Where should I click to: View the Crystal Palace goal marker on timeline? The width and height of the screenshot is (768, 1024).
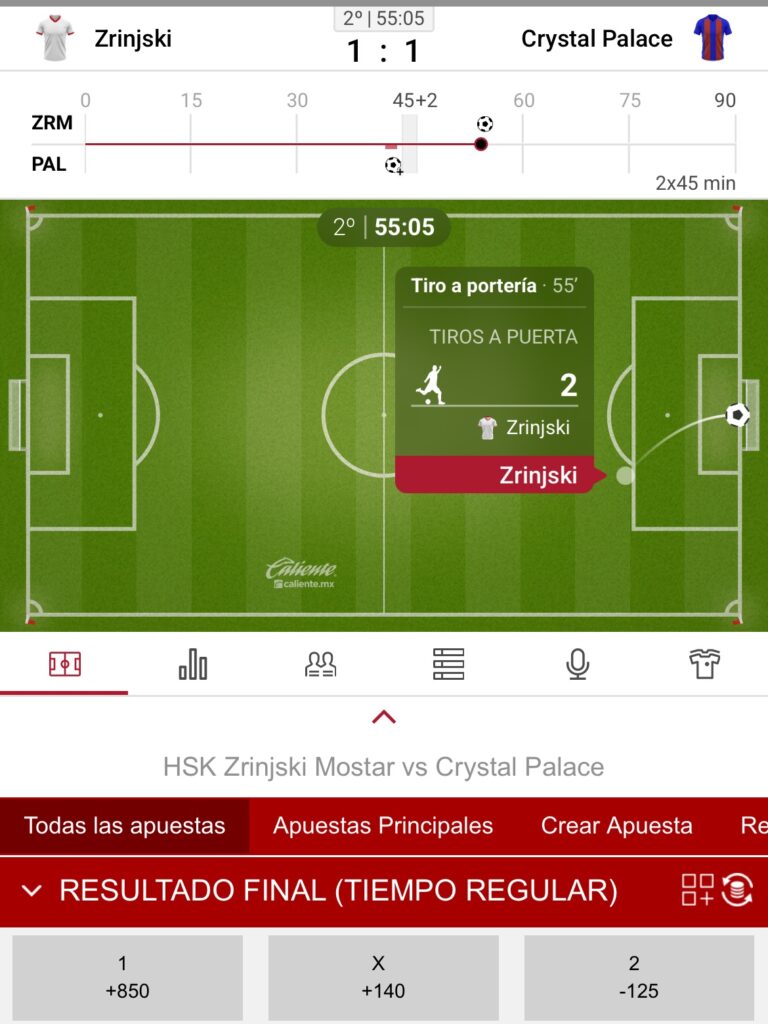394,166
